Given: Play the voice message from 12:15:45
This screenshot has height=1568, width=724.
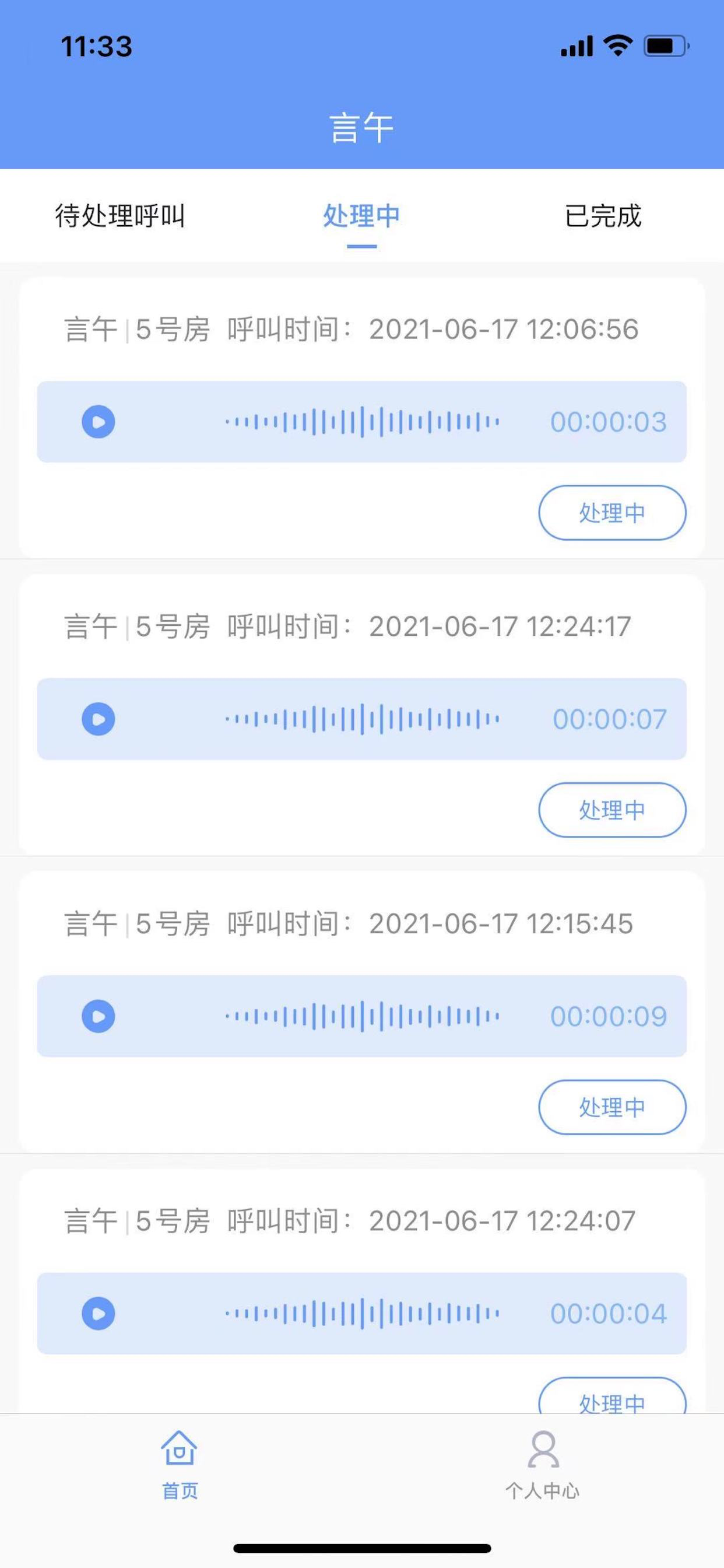Looking at the screenshot, I should click(x=99, y=1016).
